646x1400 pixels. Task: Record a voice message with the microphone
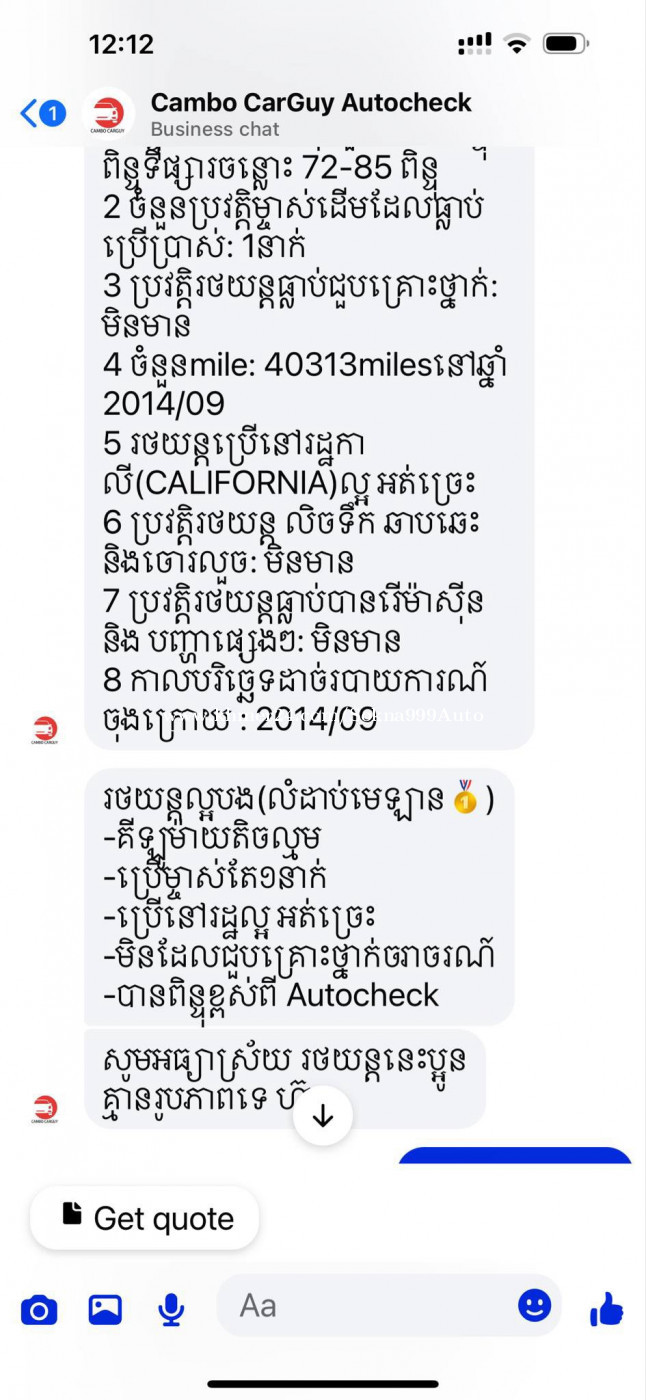(171, 1309)
